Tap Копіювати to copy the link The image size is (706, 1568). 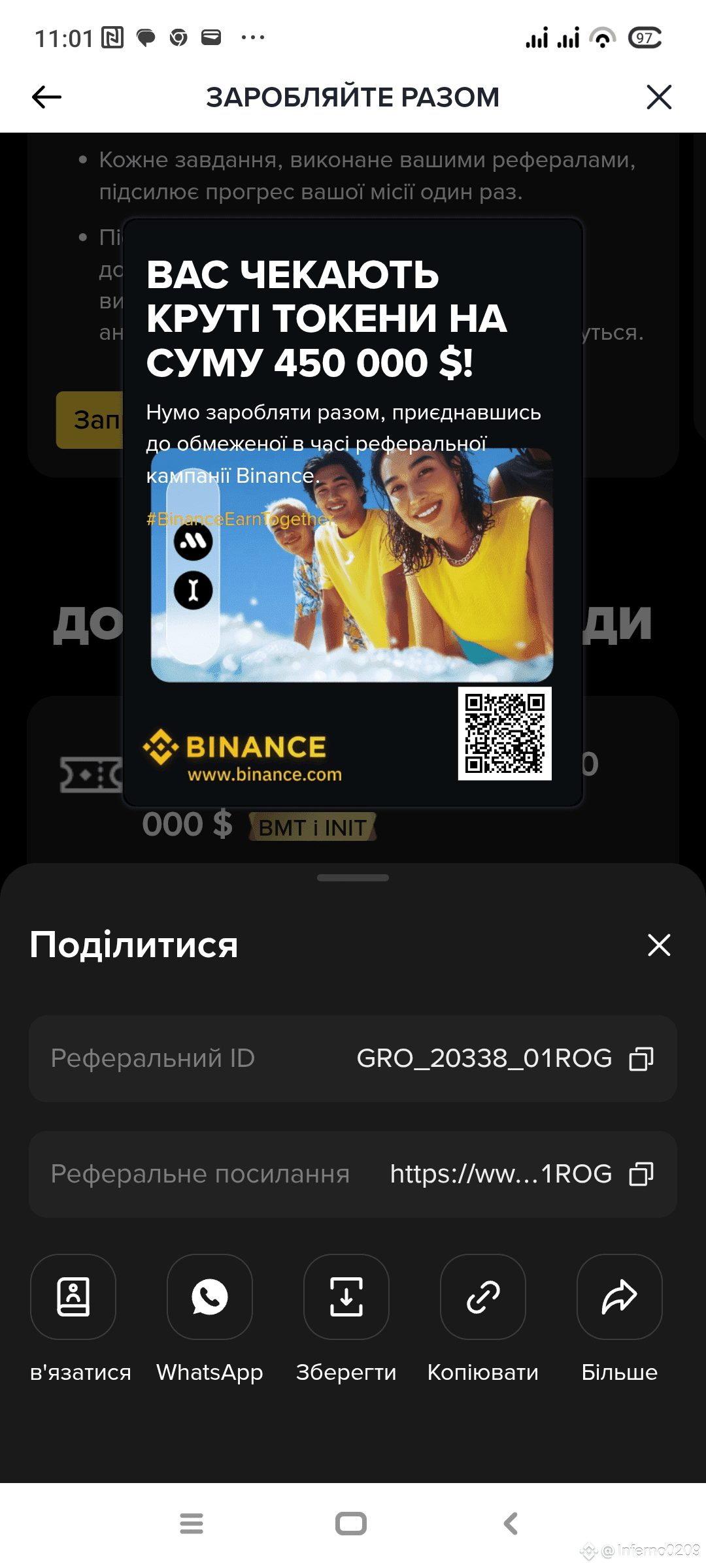pos(483,1297)
